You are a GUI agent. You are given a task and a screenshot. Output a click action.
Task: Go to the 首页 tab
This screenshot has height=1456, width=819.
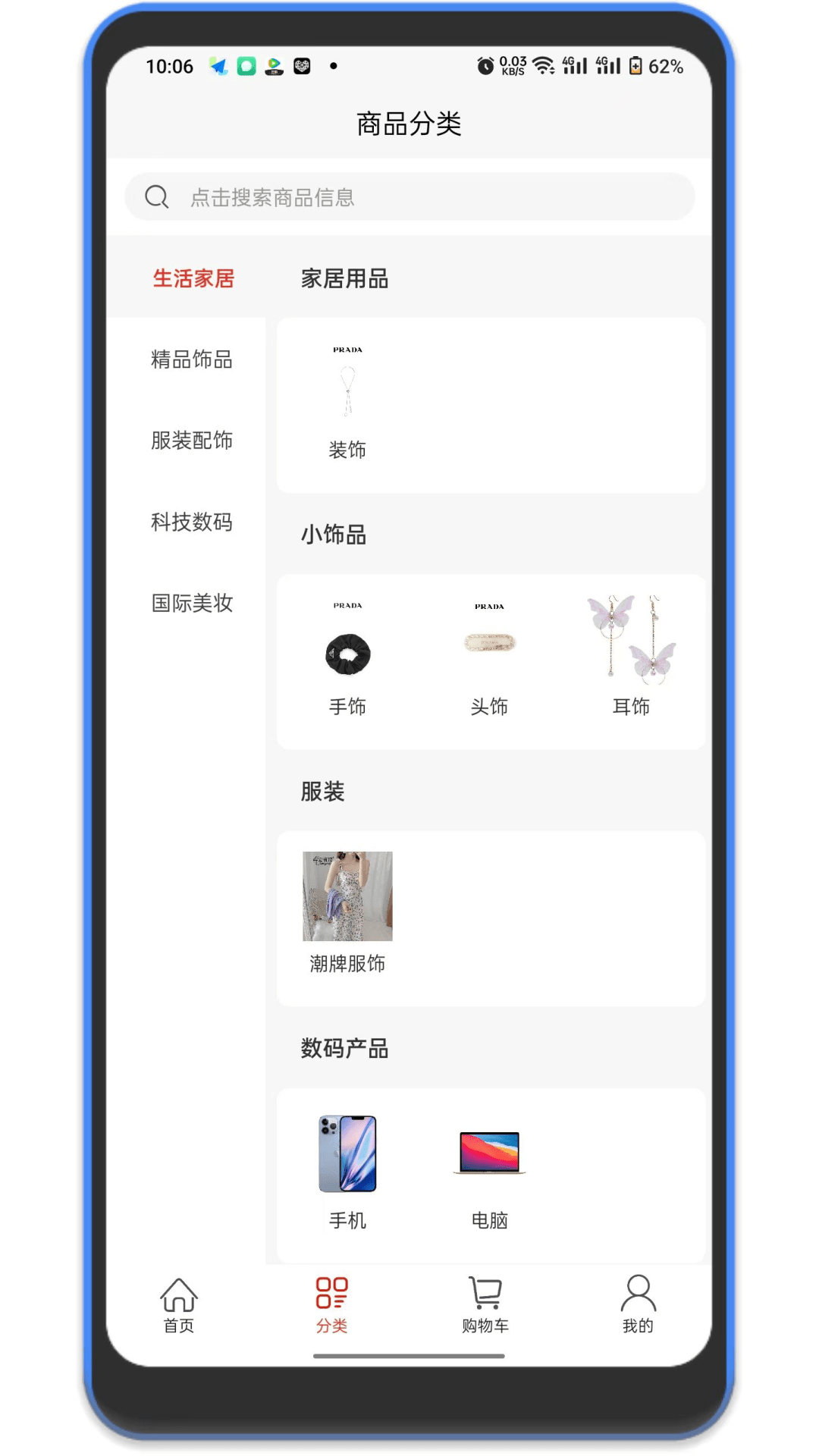[179, 1304]
